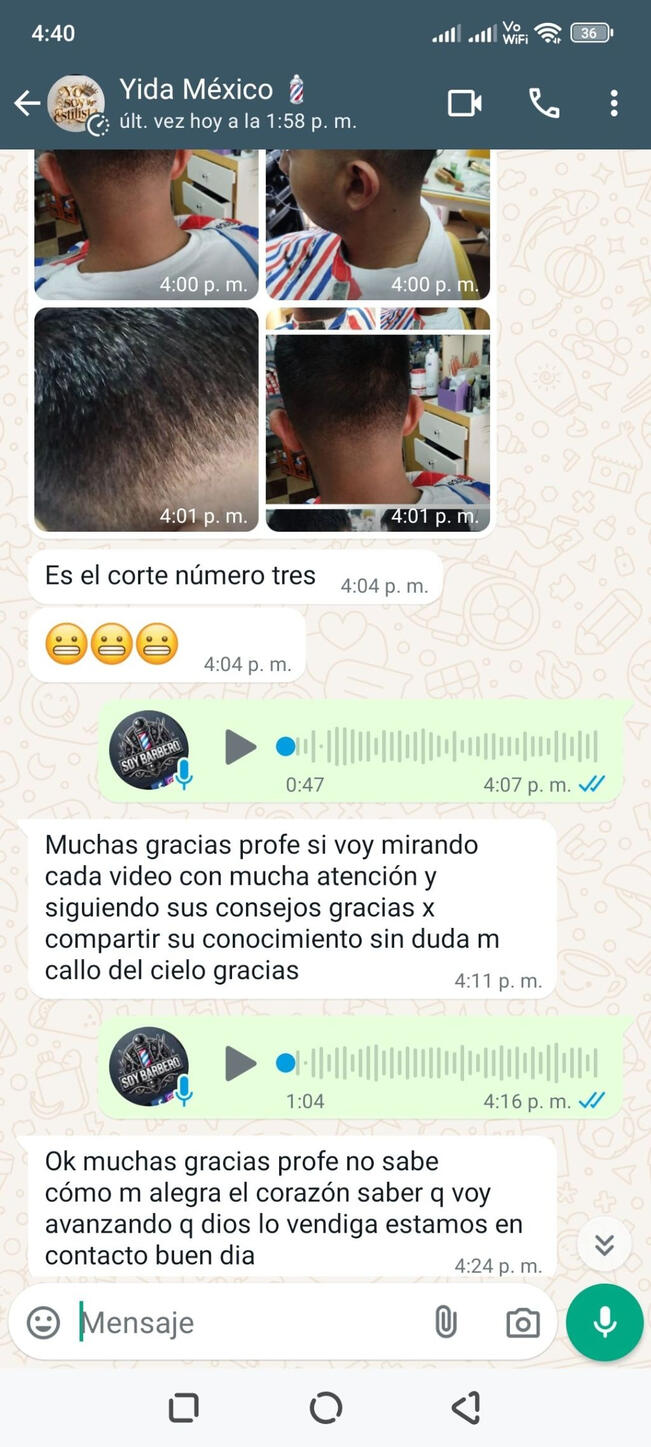Jump to the latest messages arrow
This screenshot has height=1447, width=651.
click(x=604, y=1244)
